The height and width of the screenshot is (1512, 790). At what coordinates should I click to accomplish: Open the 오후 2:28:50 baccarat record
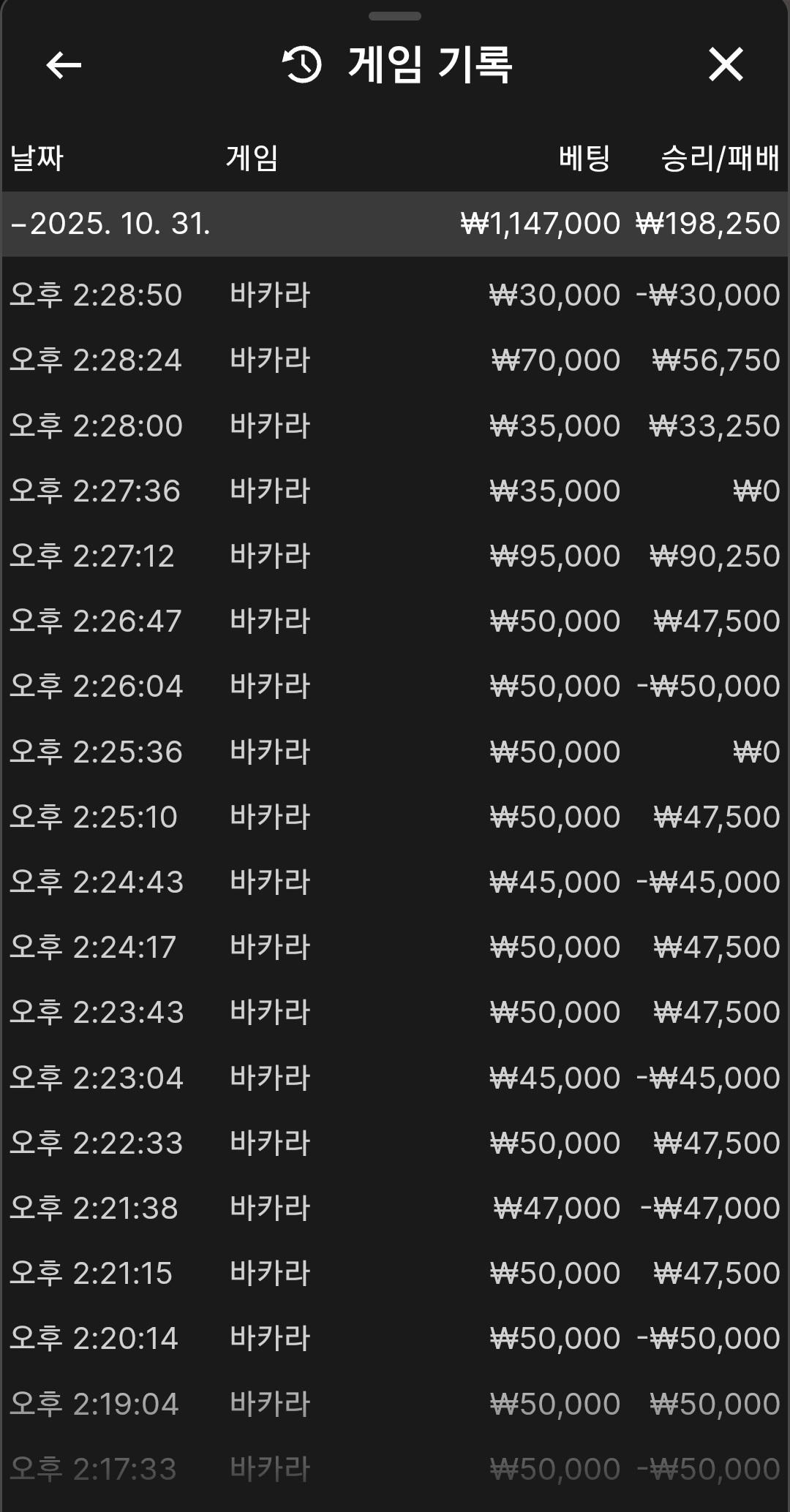coord(395,295)
